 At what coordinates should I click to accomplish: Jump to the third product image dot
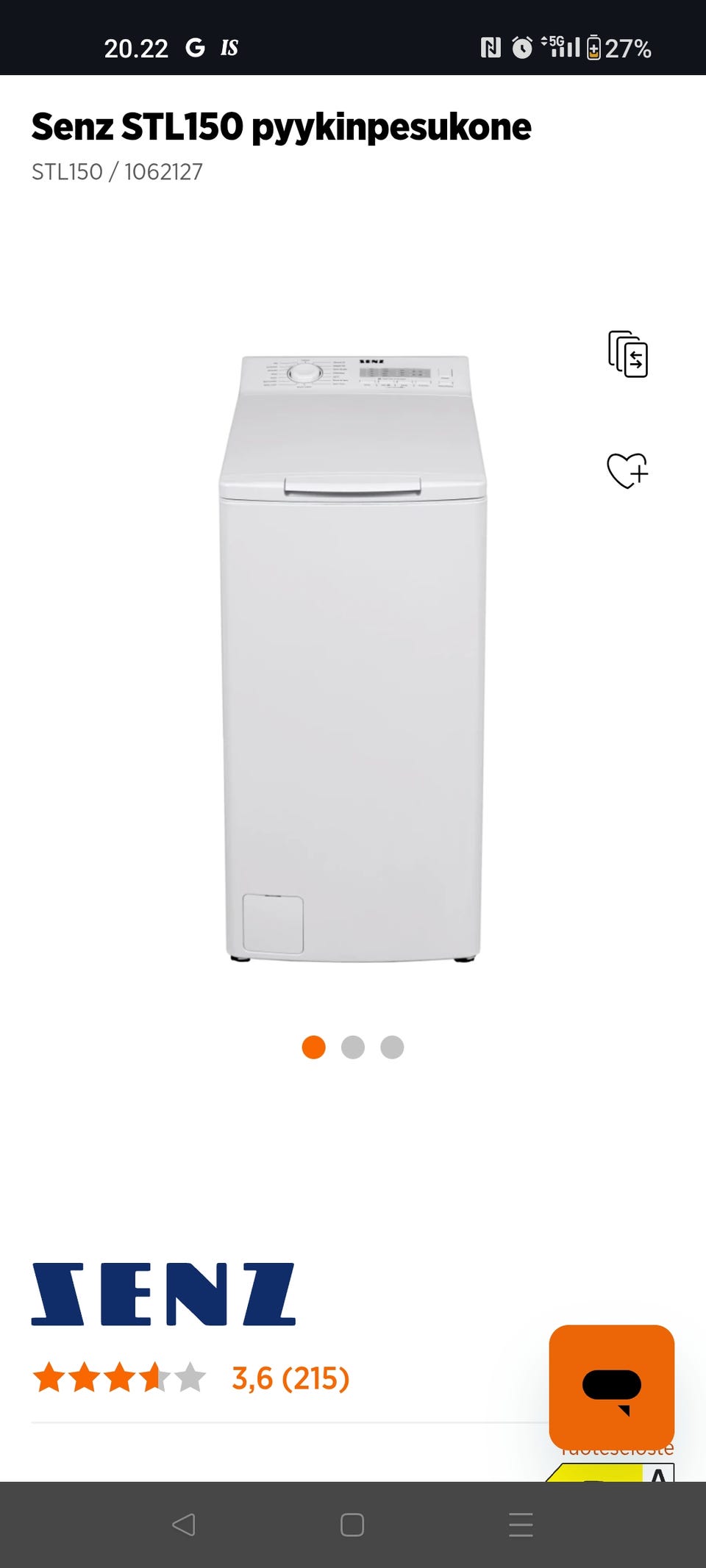(x=392, y=1047)
